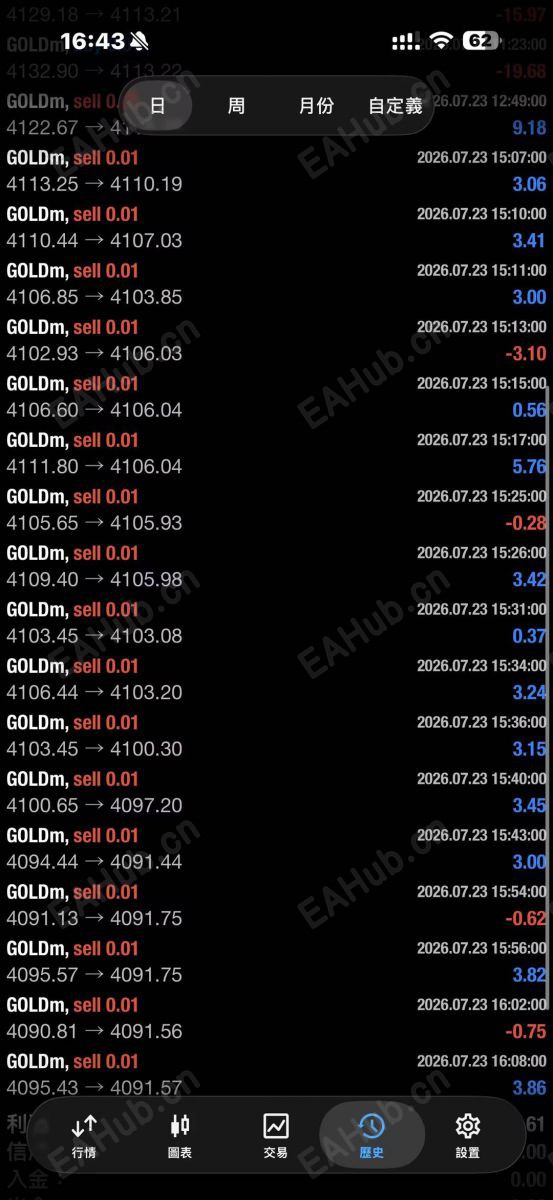
Task: Open the 15:13:00 trade with -3.10 loss
Action: tap(276, 340)
